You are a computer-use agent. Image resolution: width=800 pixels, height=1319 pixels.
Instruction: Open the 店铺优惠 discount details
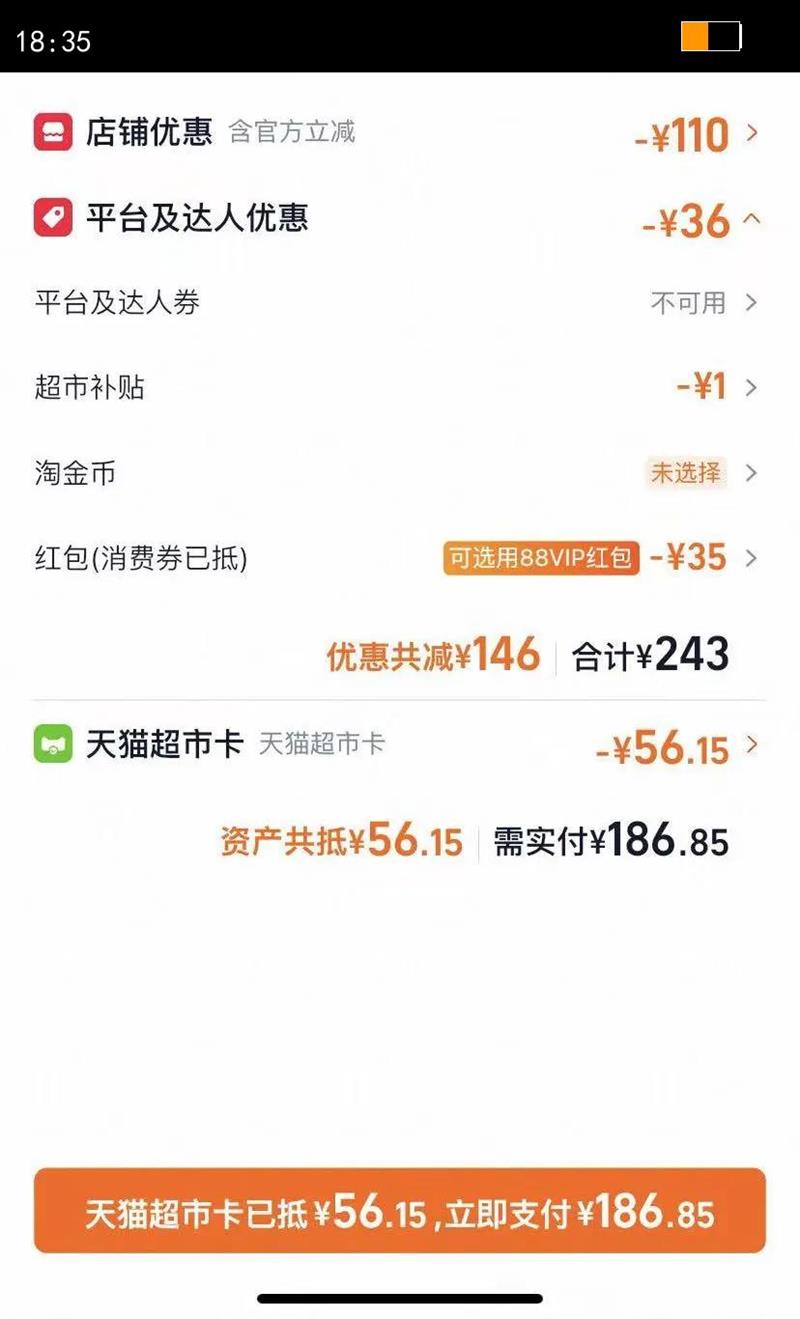(400, 133)
